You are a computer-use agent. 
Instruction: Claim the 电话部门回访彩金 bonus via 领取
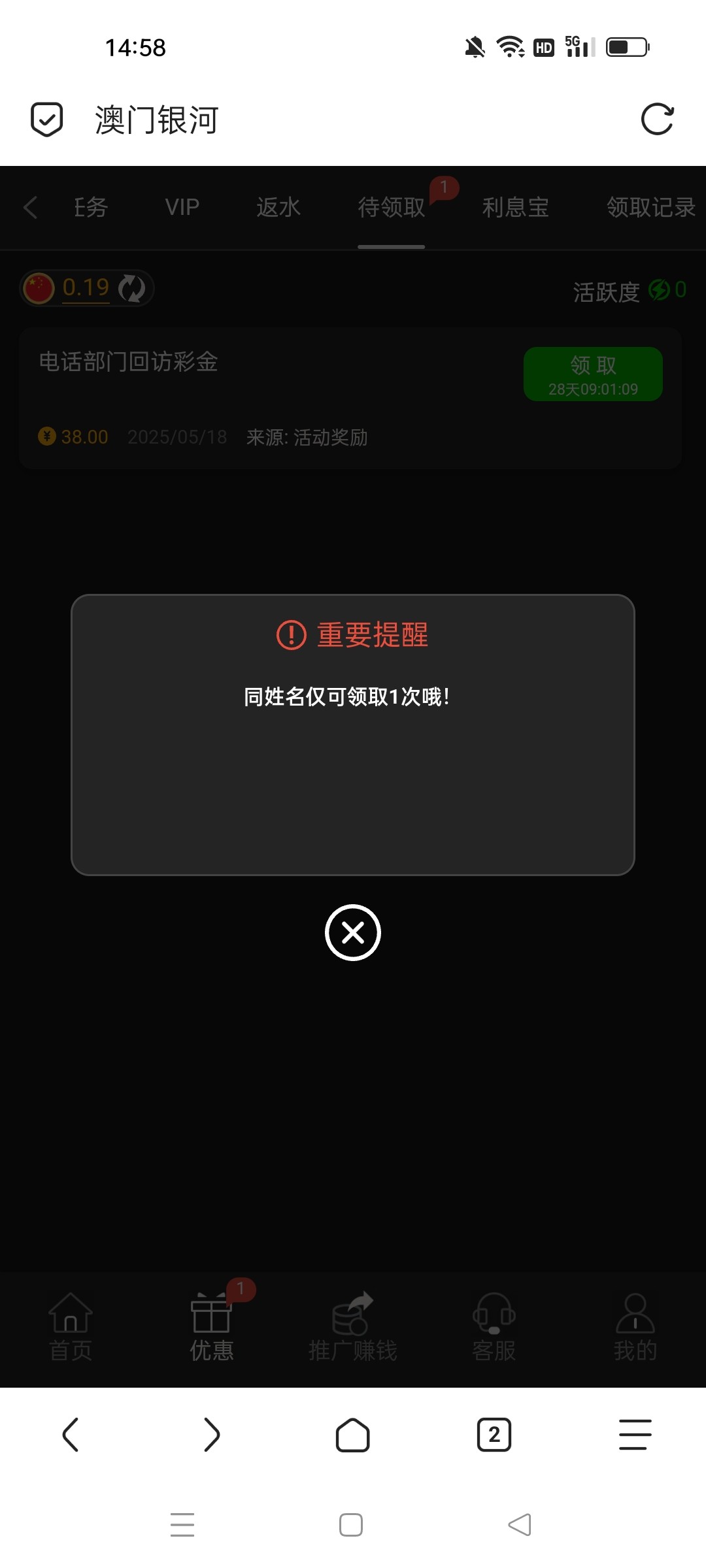(593, 374)
